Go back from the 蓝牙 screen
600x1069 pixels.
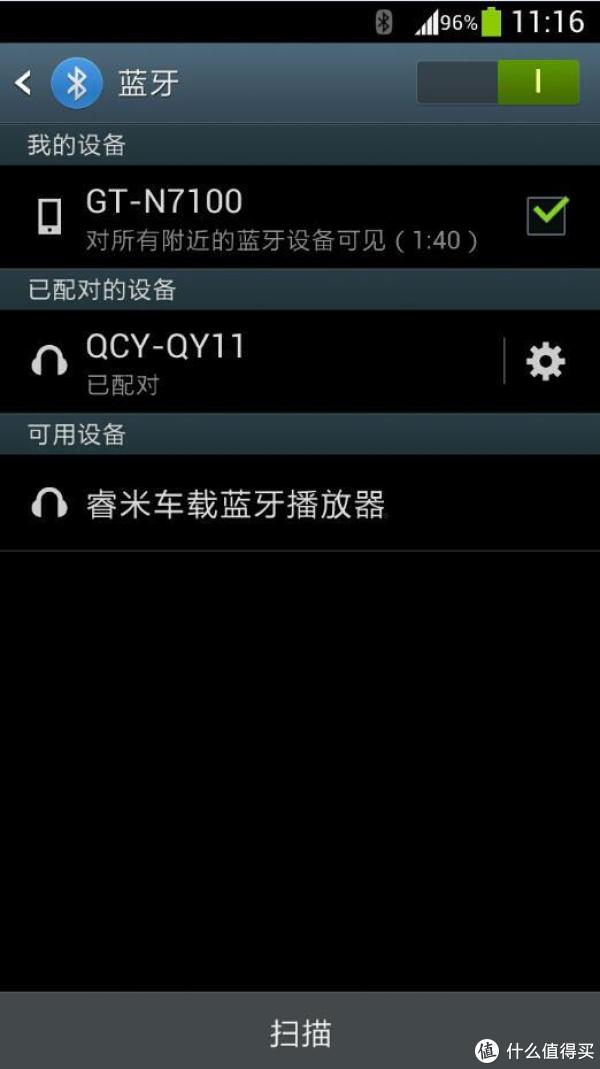[23, 82]
